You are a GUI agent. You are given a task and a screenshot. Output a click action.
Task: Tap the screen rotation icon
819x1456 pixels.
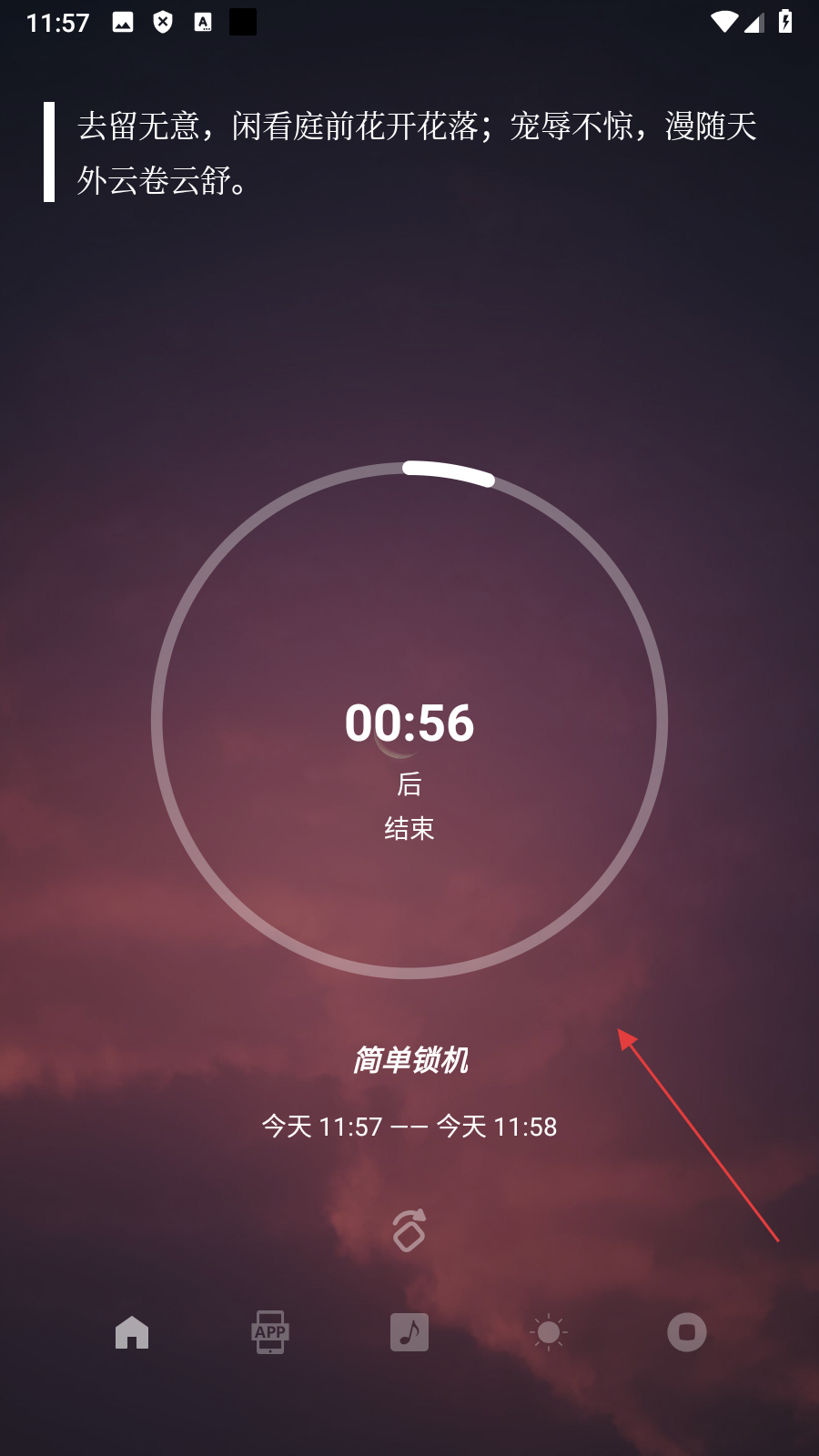click(x=409, y=1230)
